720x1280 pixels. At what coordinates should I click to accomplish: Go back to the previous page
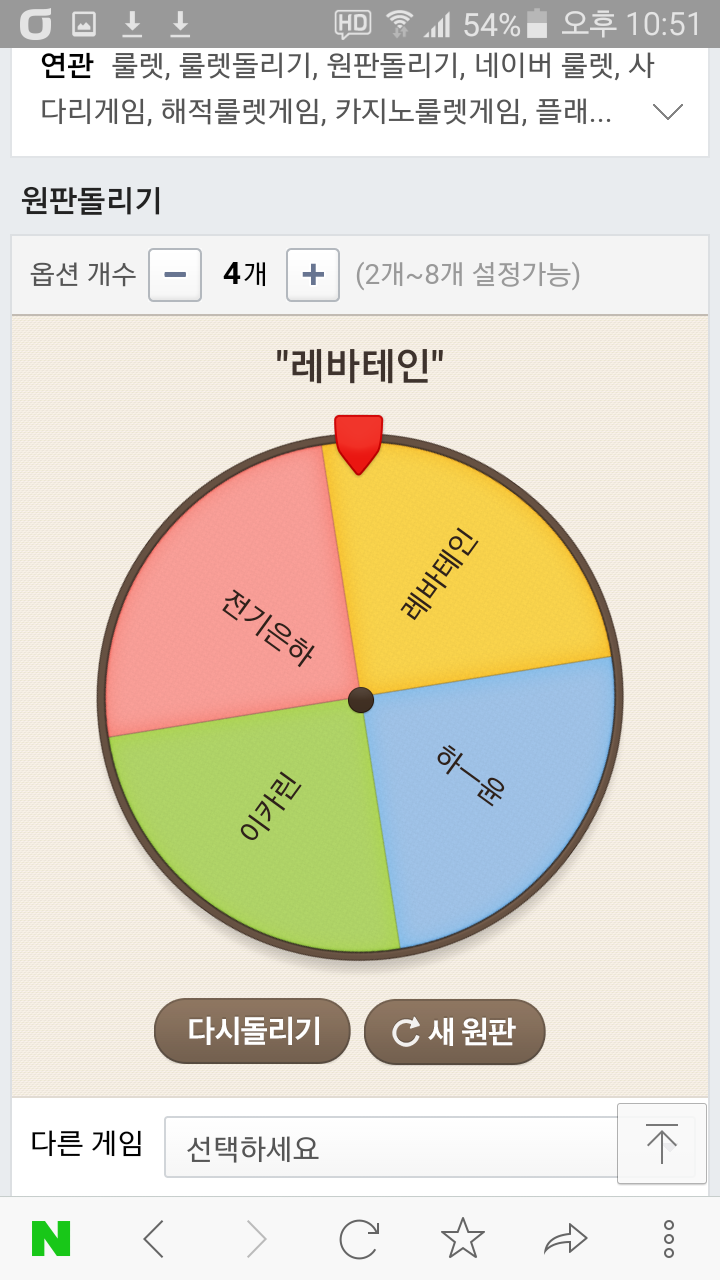pyautogui.click(x=154, y=1240)
